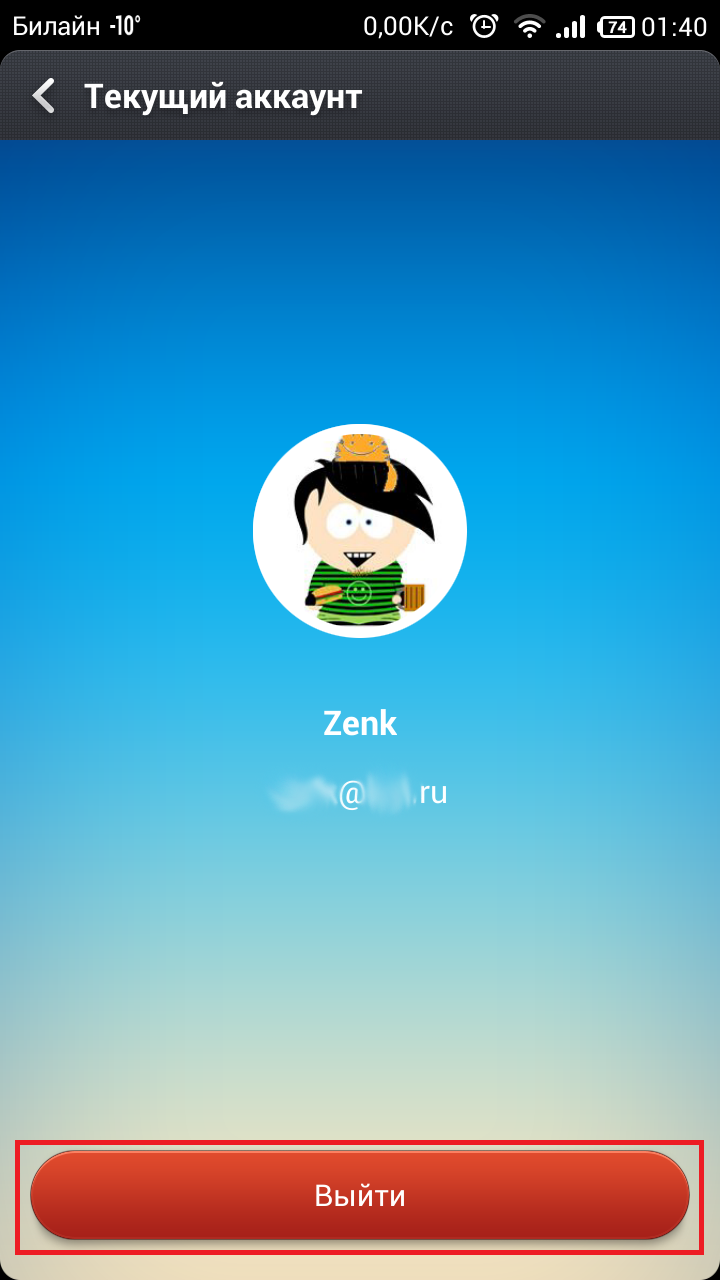The image size is (720, 1280).
Task: Go back from Текущий аккаунт screen
Action: (43, 96)
